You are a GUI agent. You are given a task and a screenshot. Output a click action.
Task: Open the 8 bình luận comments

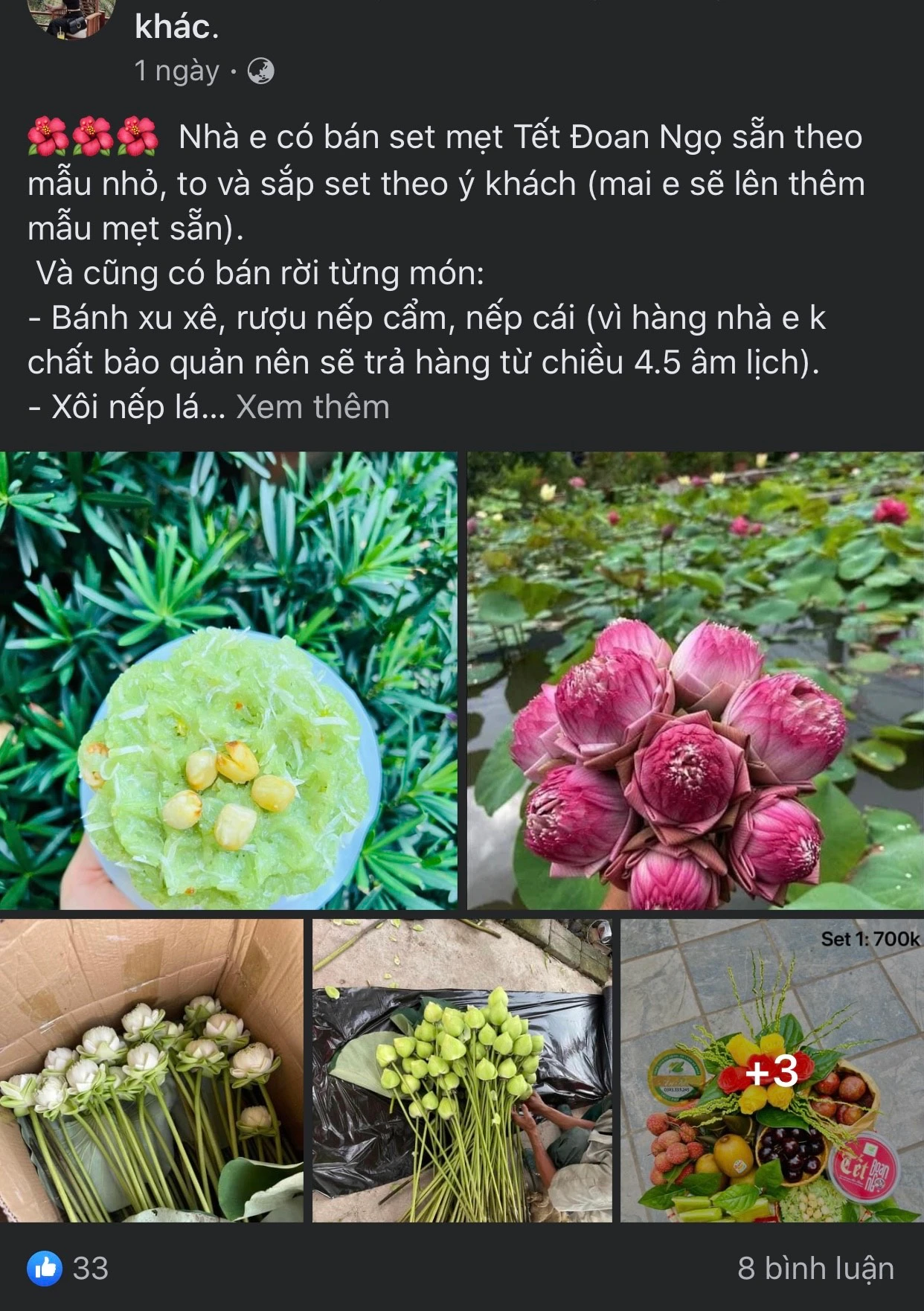pyautogui.click(x=815, y=1268)
